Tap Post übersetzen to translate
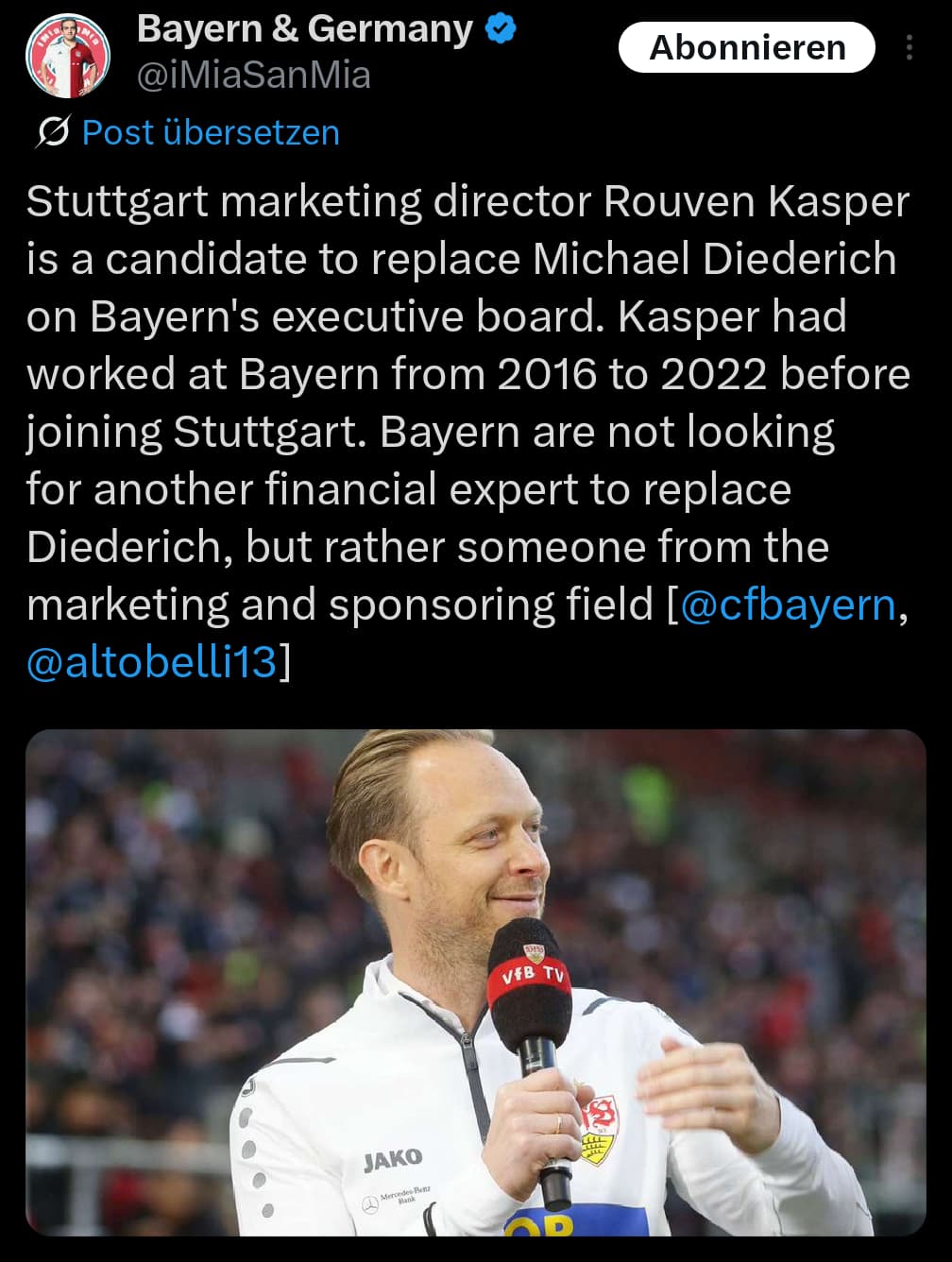 (x=210, y=132)
